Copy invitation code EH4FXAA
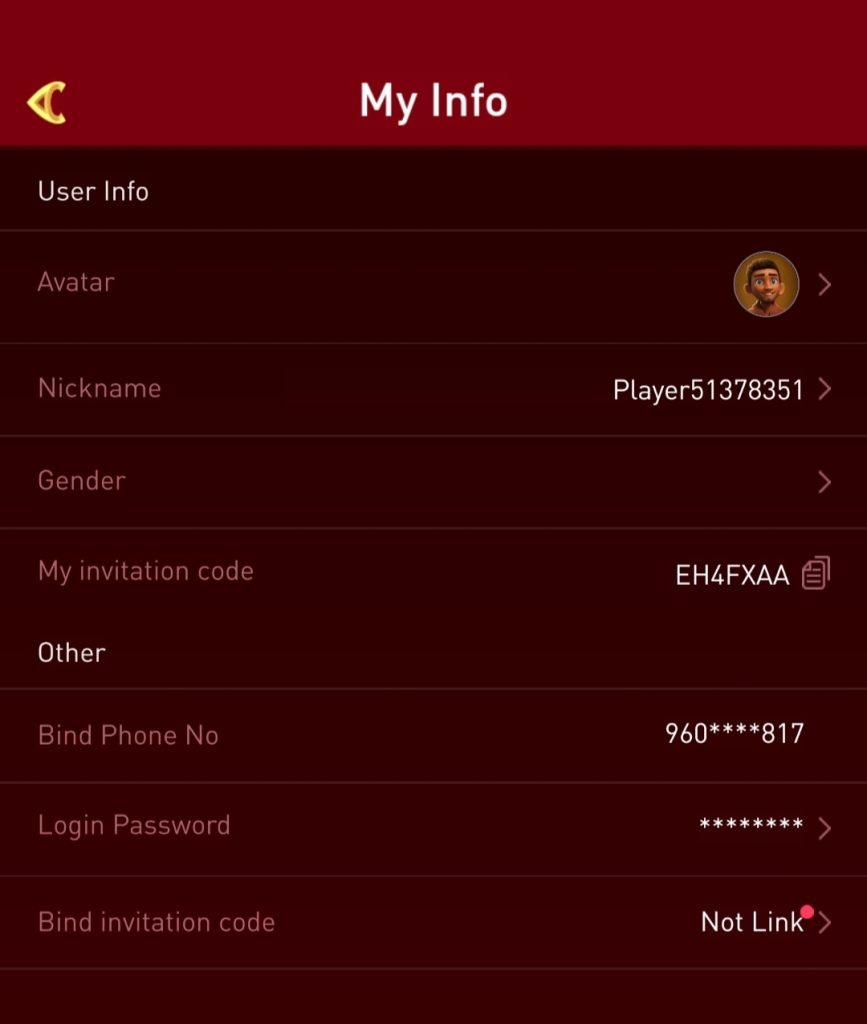The image size is (867, 1024). tap(816, 573)
